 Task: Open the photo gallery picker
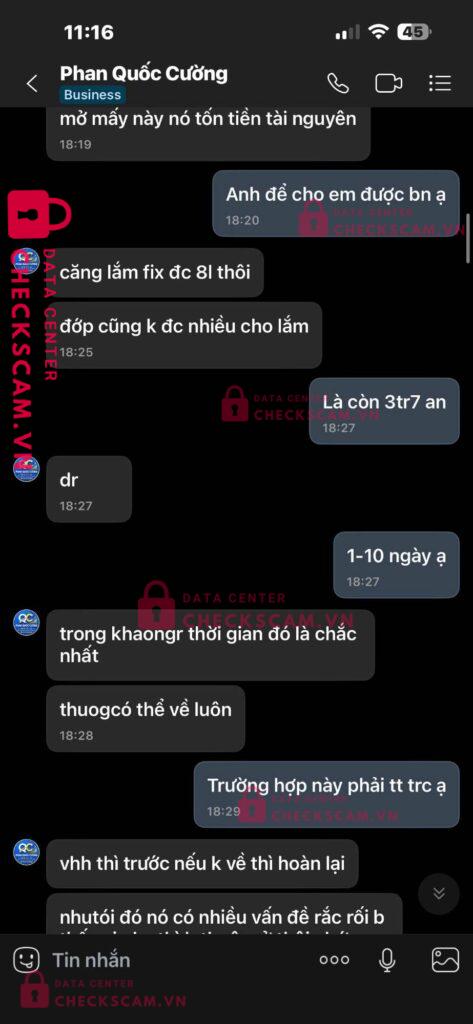(446, 960)
